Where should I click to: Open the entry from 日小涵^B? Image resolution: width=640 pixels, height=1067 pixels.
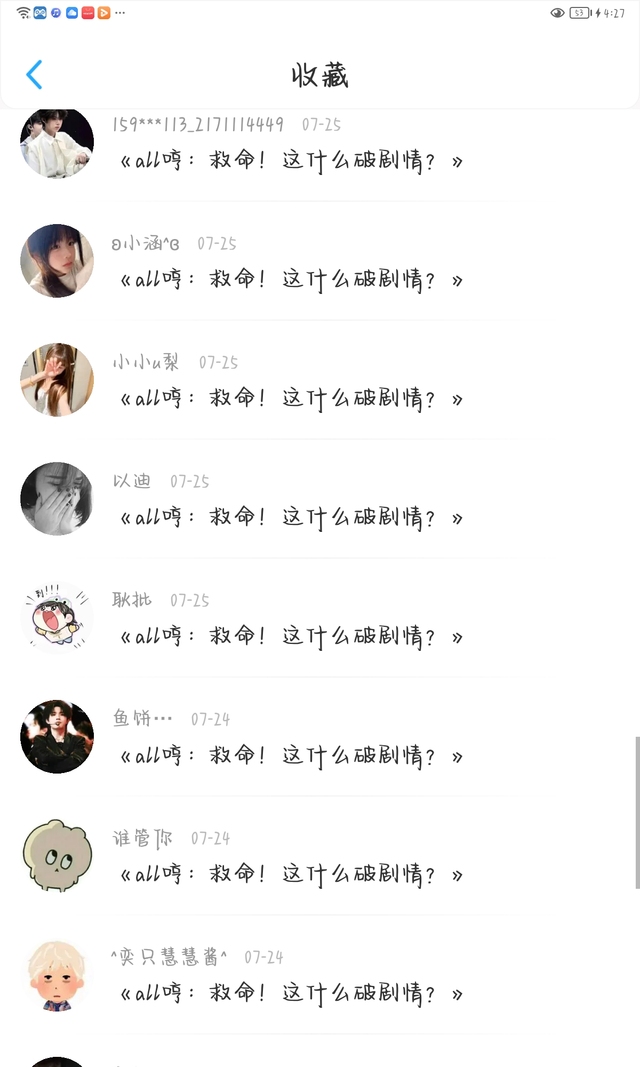click(x=290, y=280)
